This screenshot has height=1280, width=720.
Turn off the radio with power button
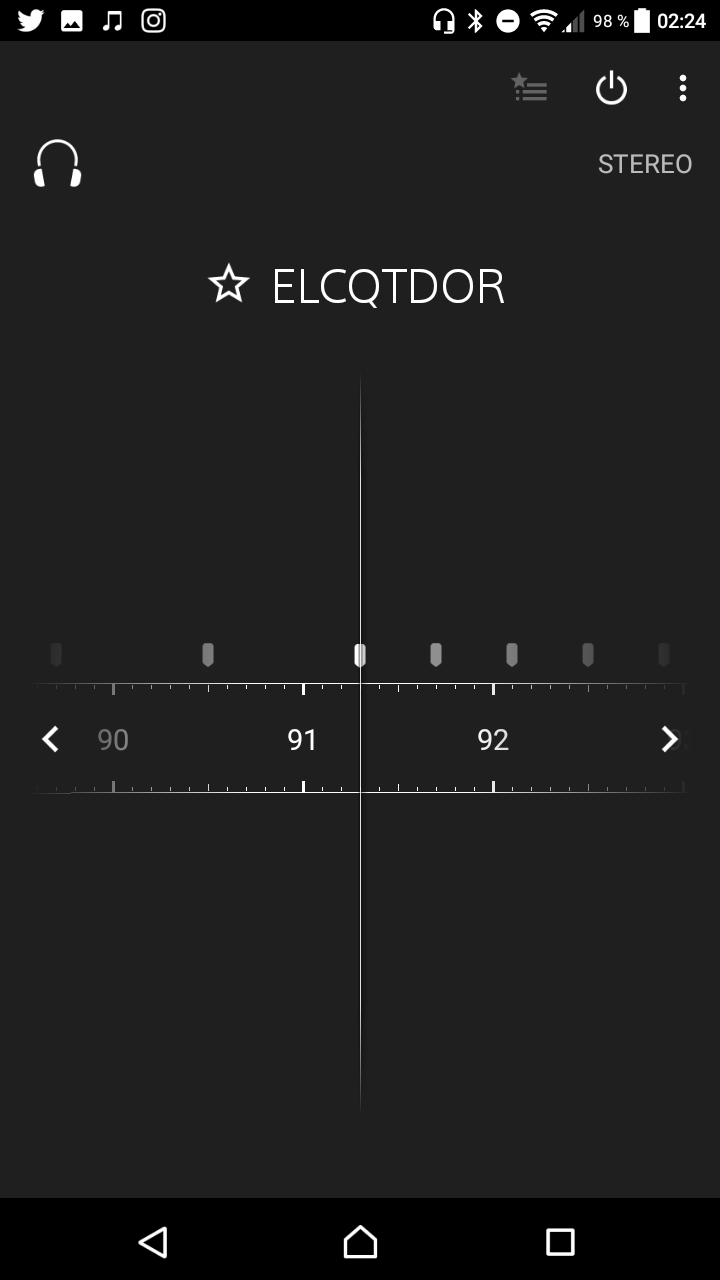(611, 88)
